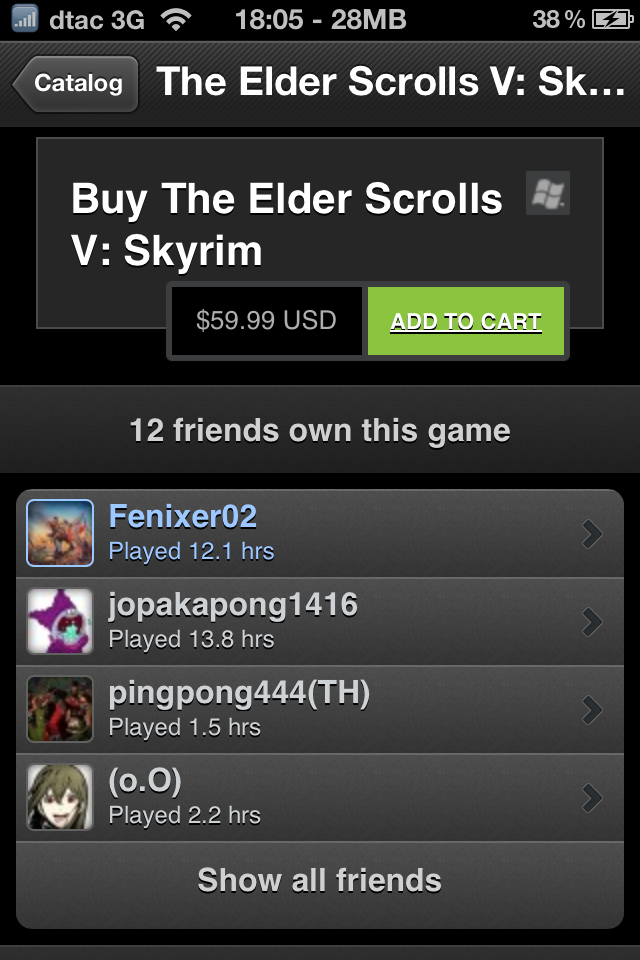Open Fenixer02's profile row
The width and height of the screenshot is (640, 960).
pyautogui.click(x=320, y=534)
